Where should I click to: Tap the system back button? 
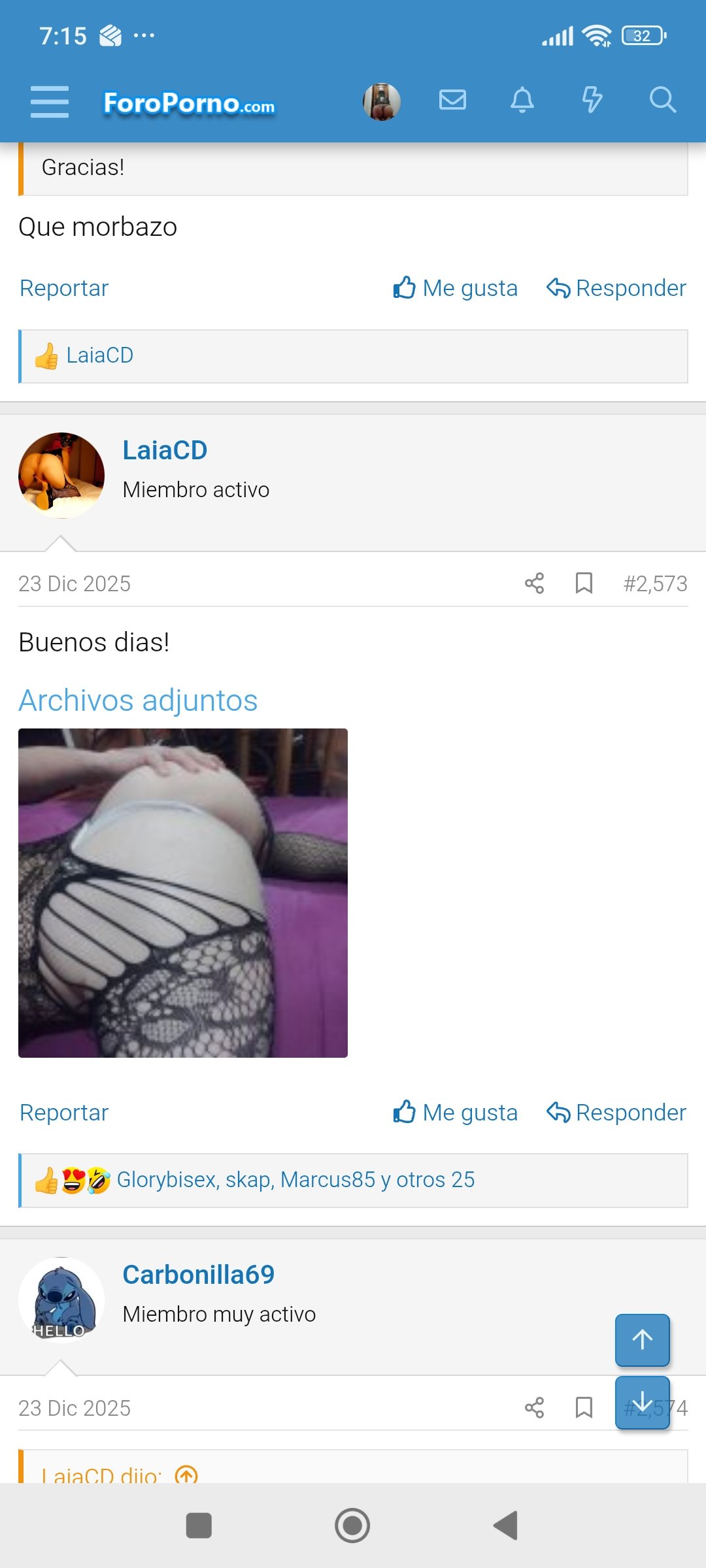coord(506,1526)
